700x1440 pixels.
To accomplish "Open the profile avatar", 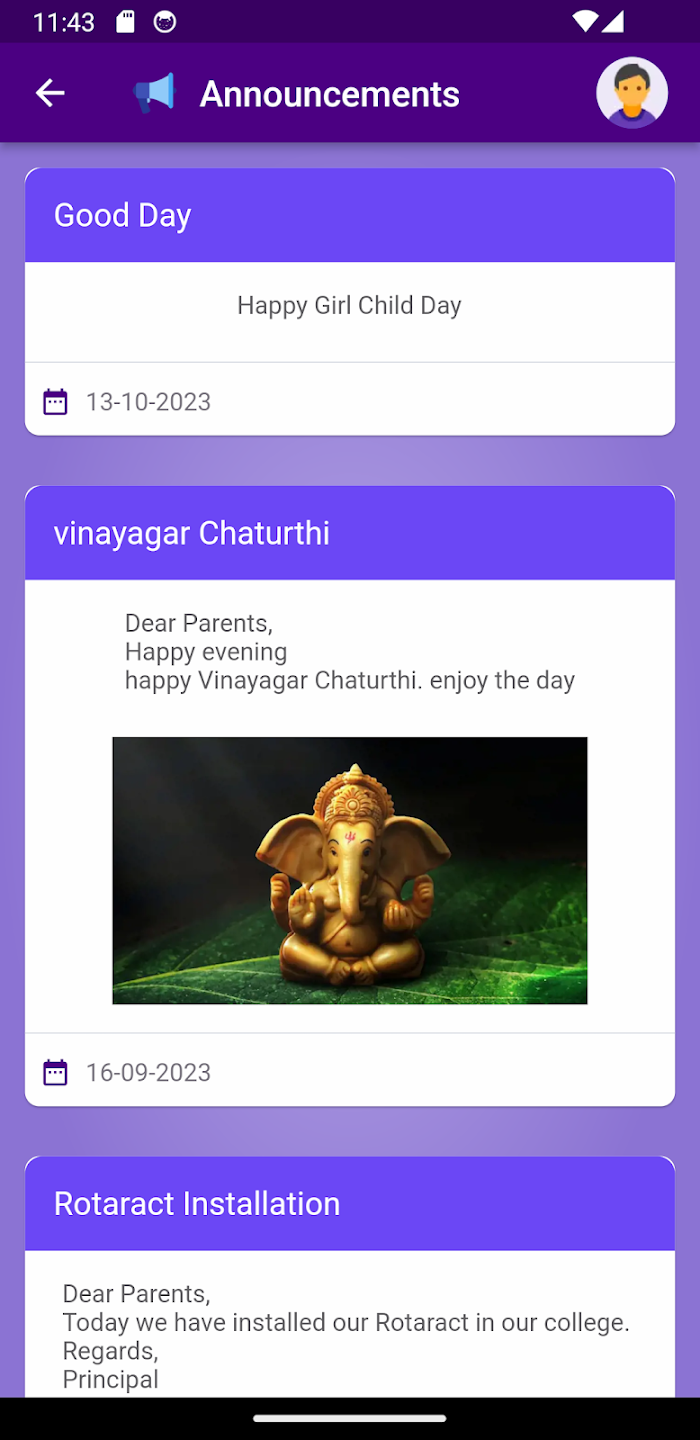I will [632, 93].
